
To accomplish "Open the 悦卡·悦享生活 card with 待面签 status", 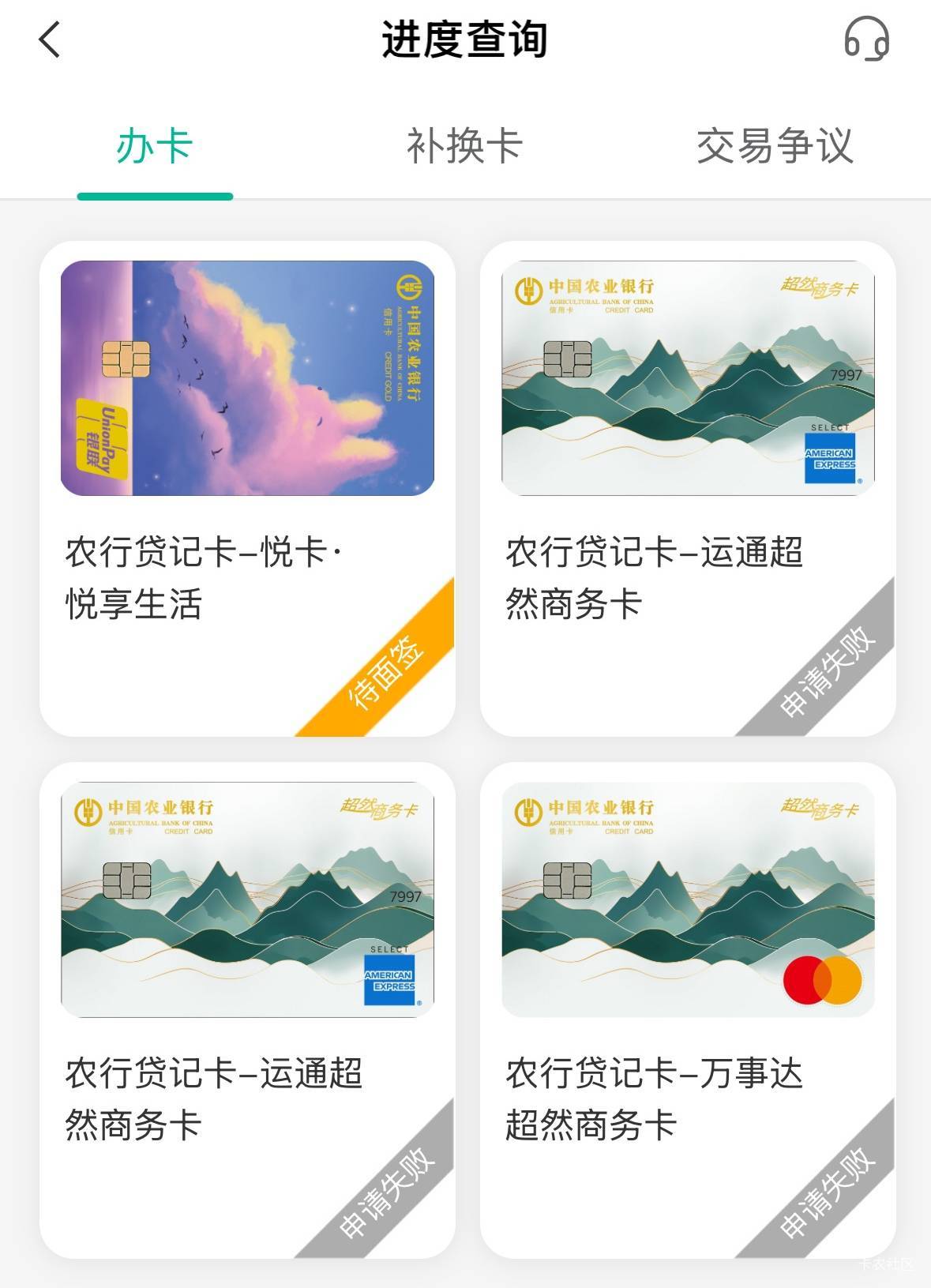I will pyautogui.click(x=247, y=490).
